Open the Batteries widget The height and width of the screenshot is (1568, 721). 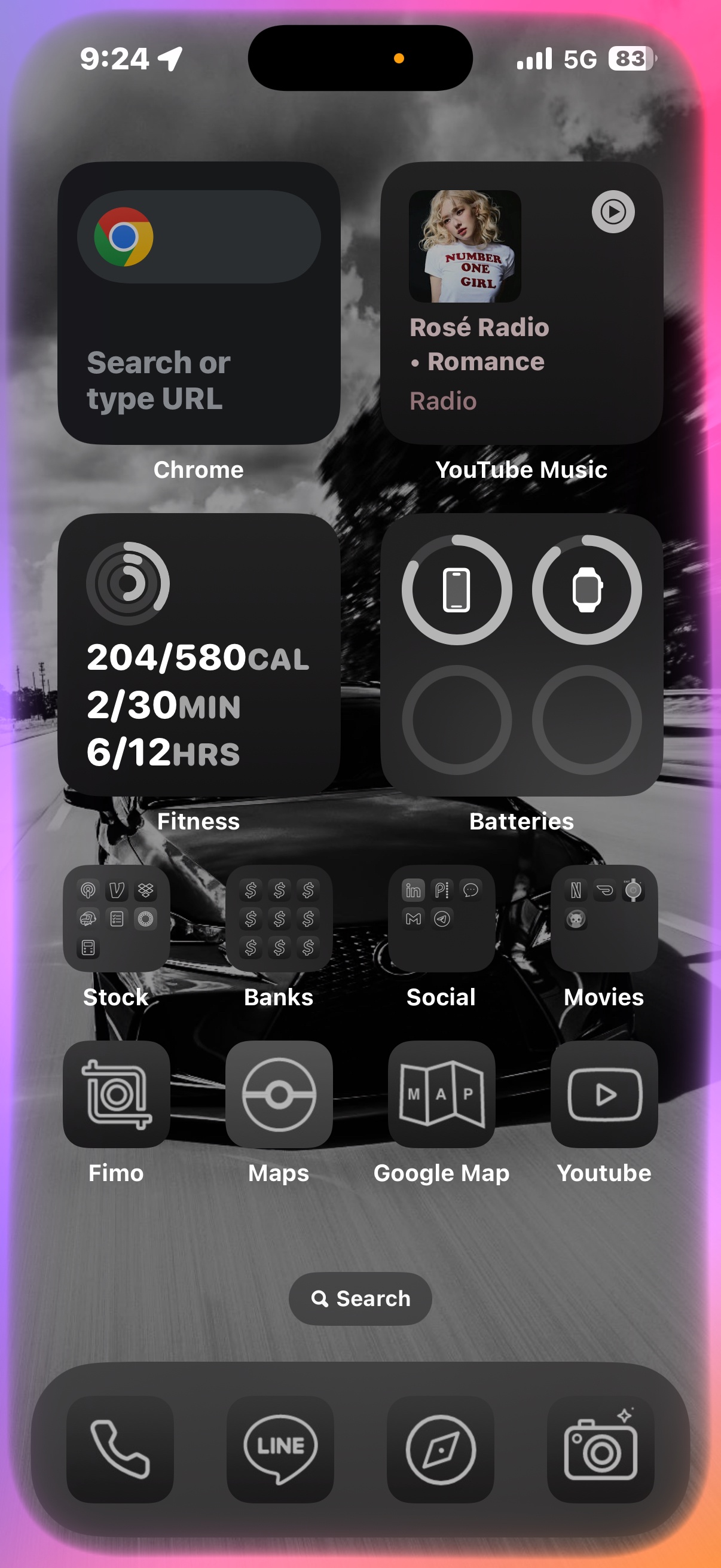click(521, 654)
